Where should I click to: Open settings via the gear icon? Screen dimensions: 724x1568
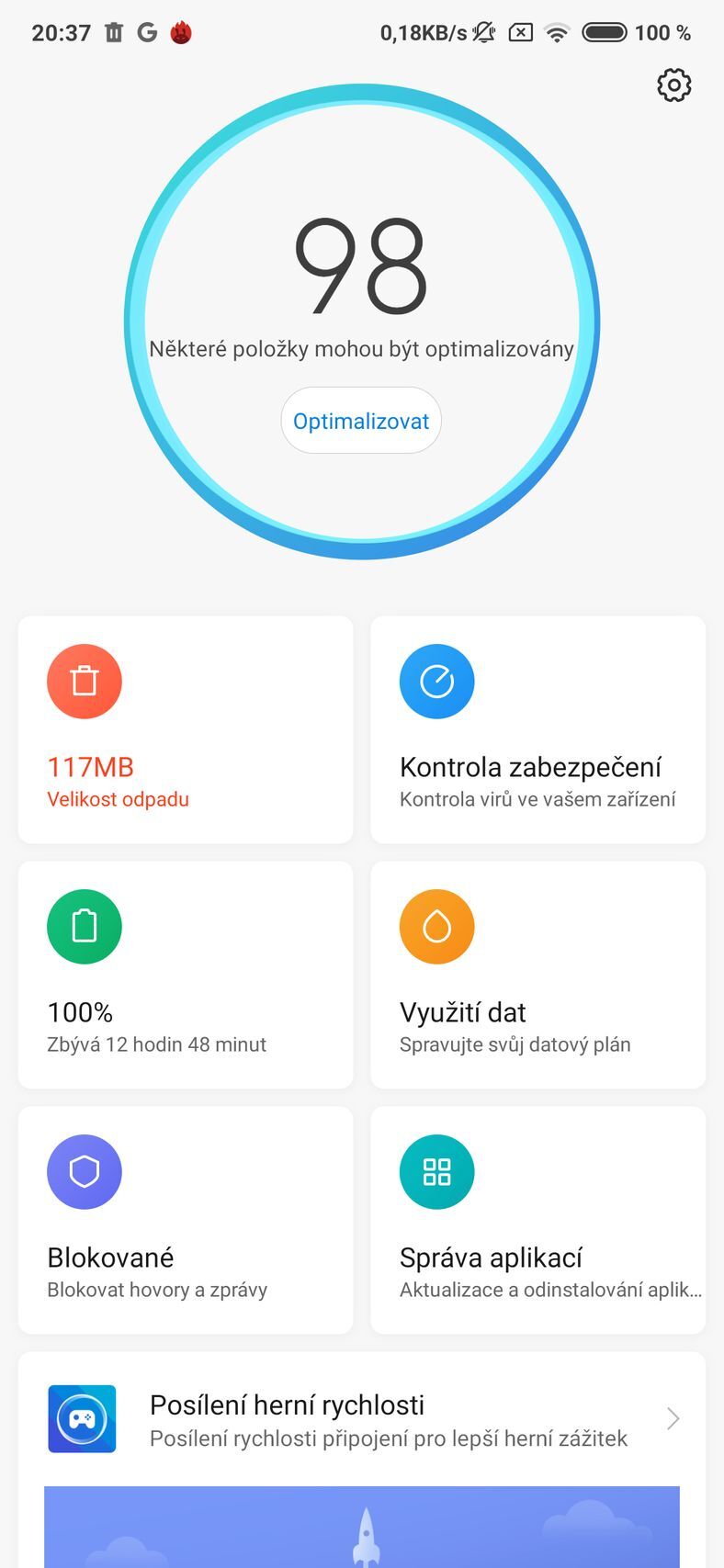(x=673, y=85)
